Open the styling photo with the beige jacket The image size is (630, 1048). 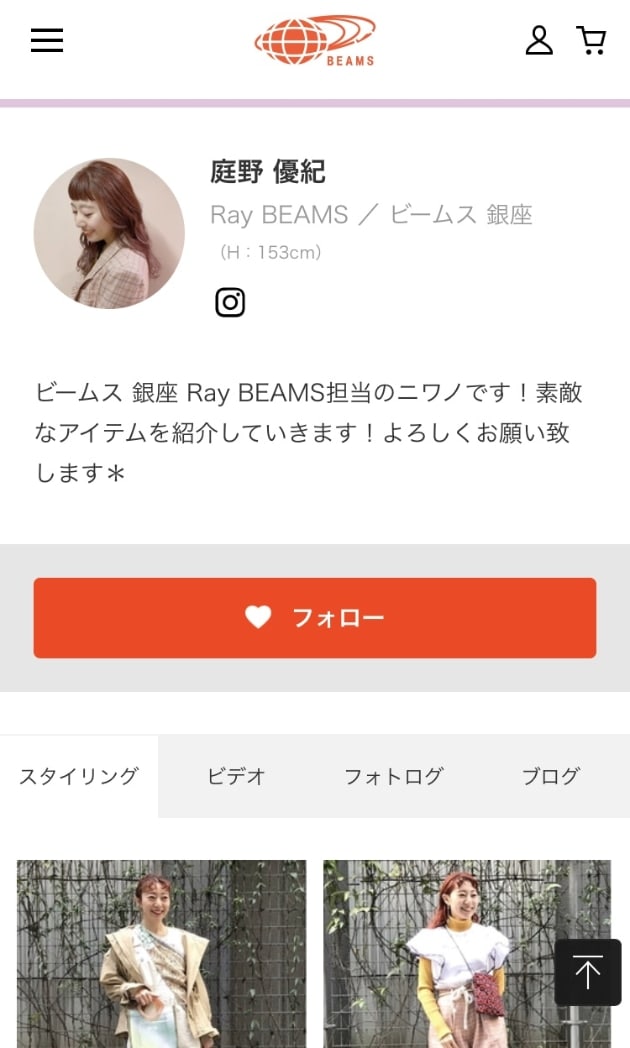162,953
